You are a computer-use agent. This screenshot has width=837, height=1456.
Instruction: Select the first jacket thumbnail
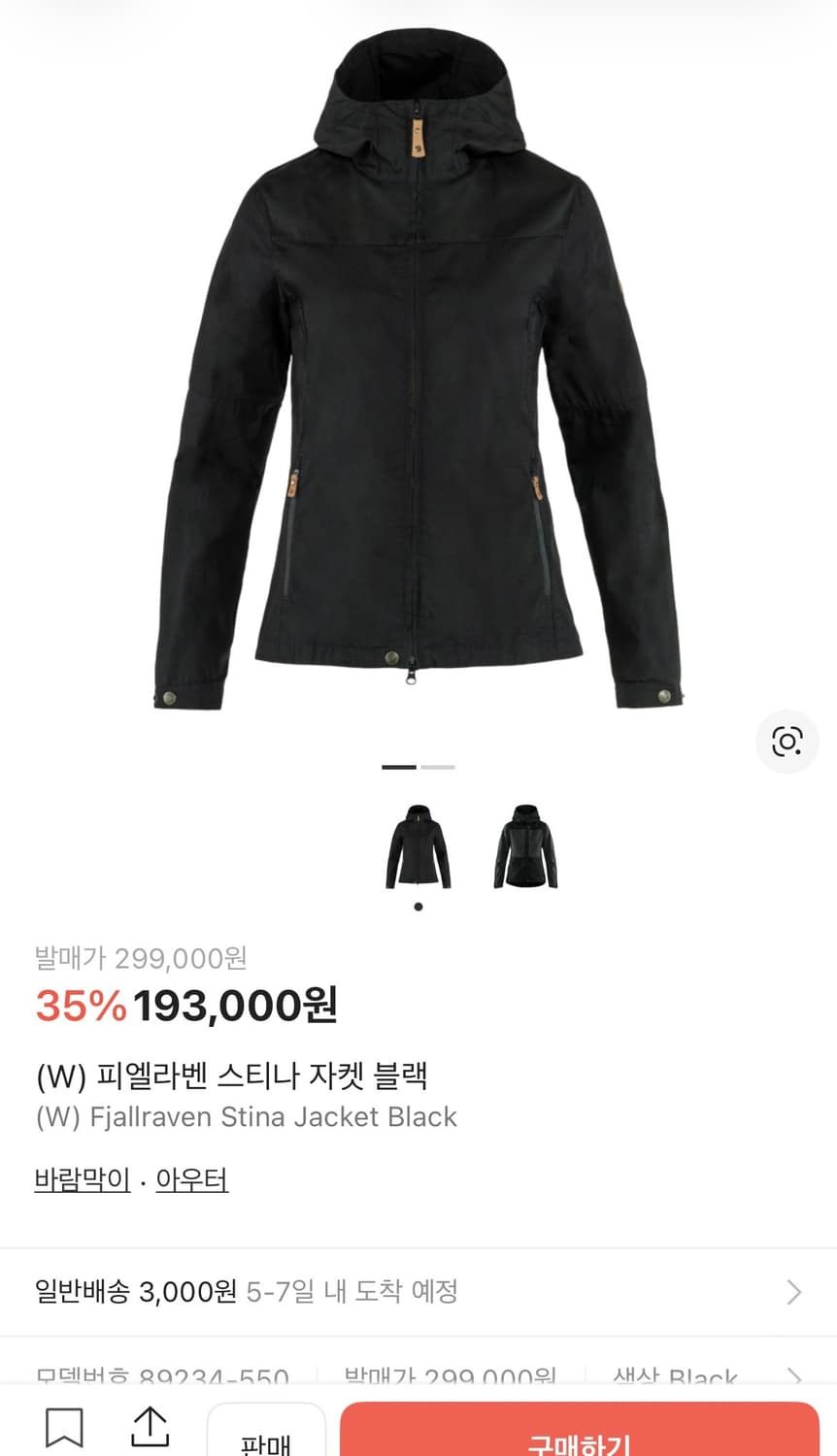(x=418, y=846)
